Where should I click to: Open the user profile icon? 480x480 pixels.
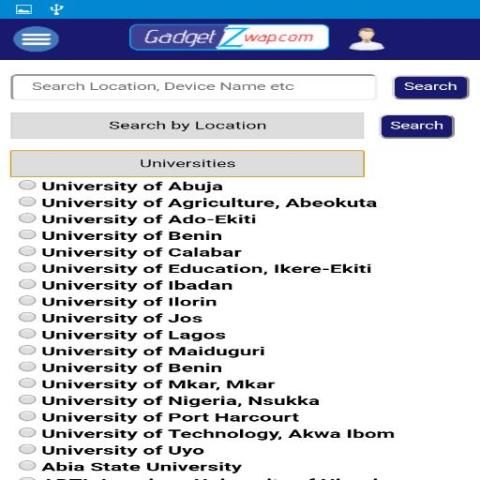click(x=366, y=39)
